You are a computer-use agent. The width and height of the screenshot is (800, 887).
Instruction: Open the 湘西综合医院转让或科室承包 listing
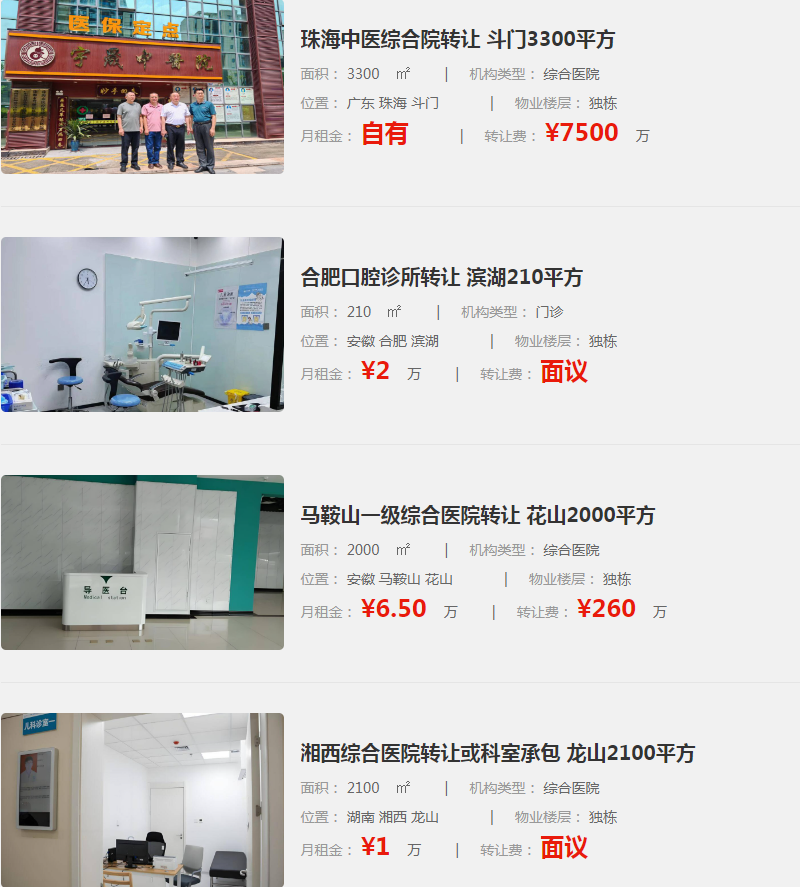pos(497,753)
